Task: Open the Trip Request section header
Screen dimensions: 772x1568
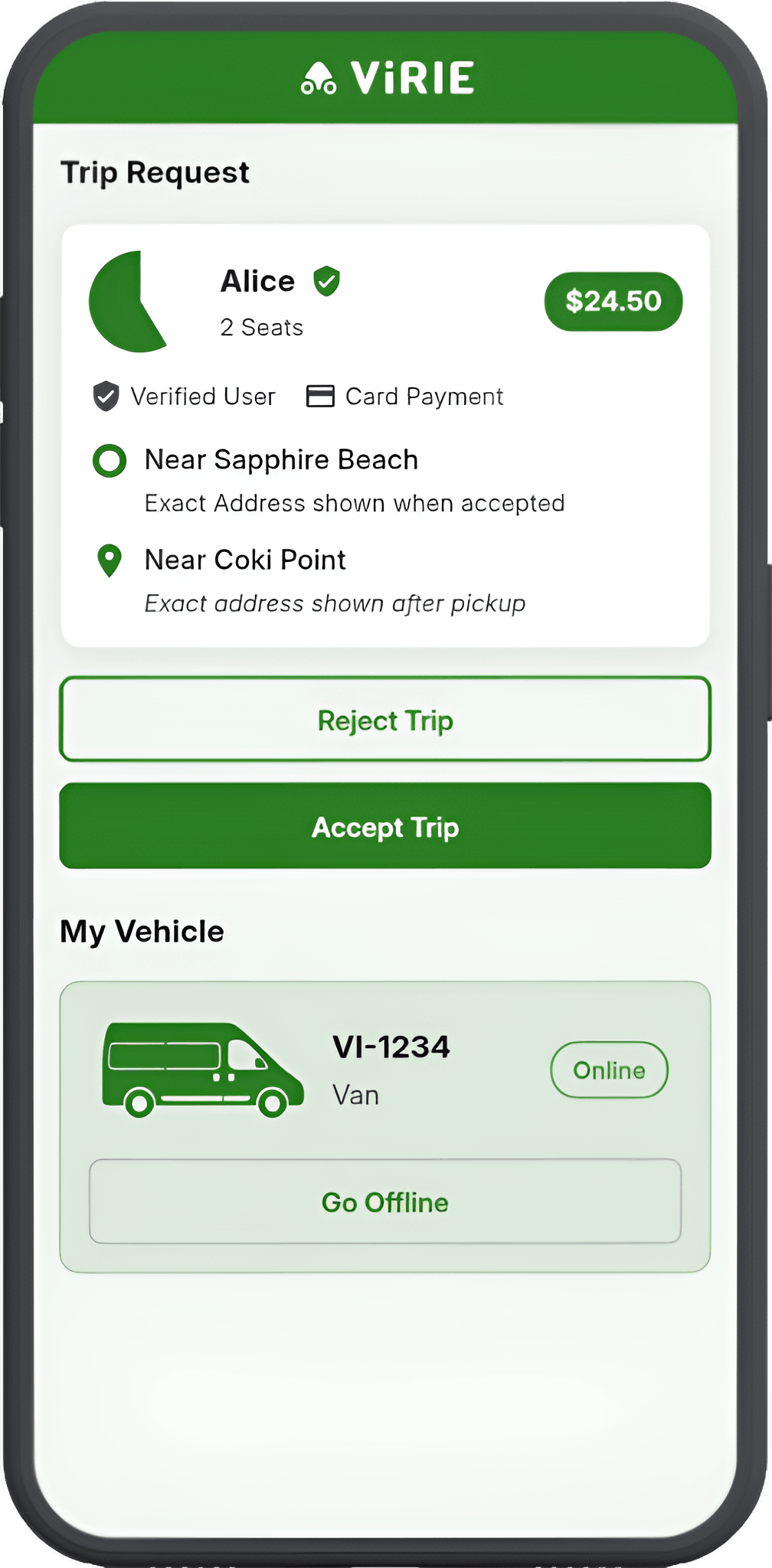Action: [x=155, y=172]
